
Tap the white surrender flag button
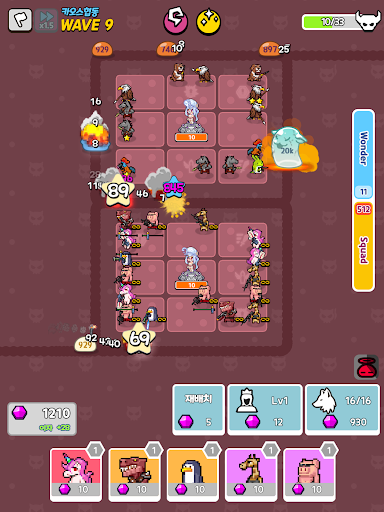(x=20, y=21)
